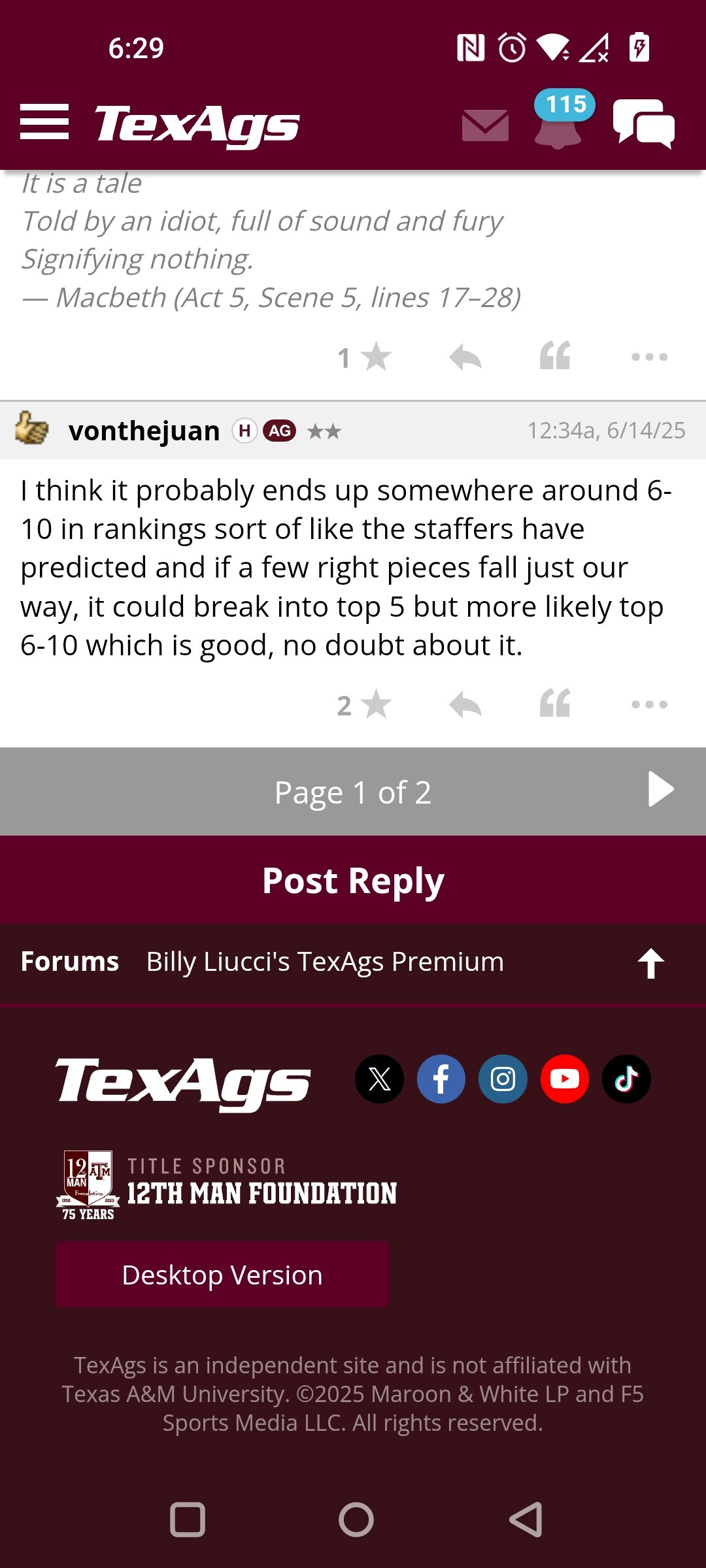Open more options on Macbeth post

click(650, 357)
